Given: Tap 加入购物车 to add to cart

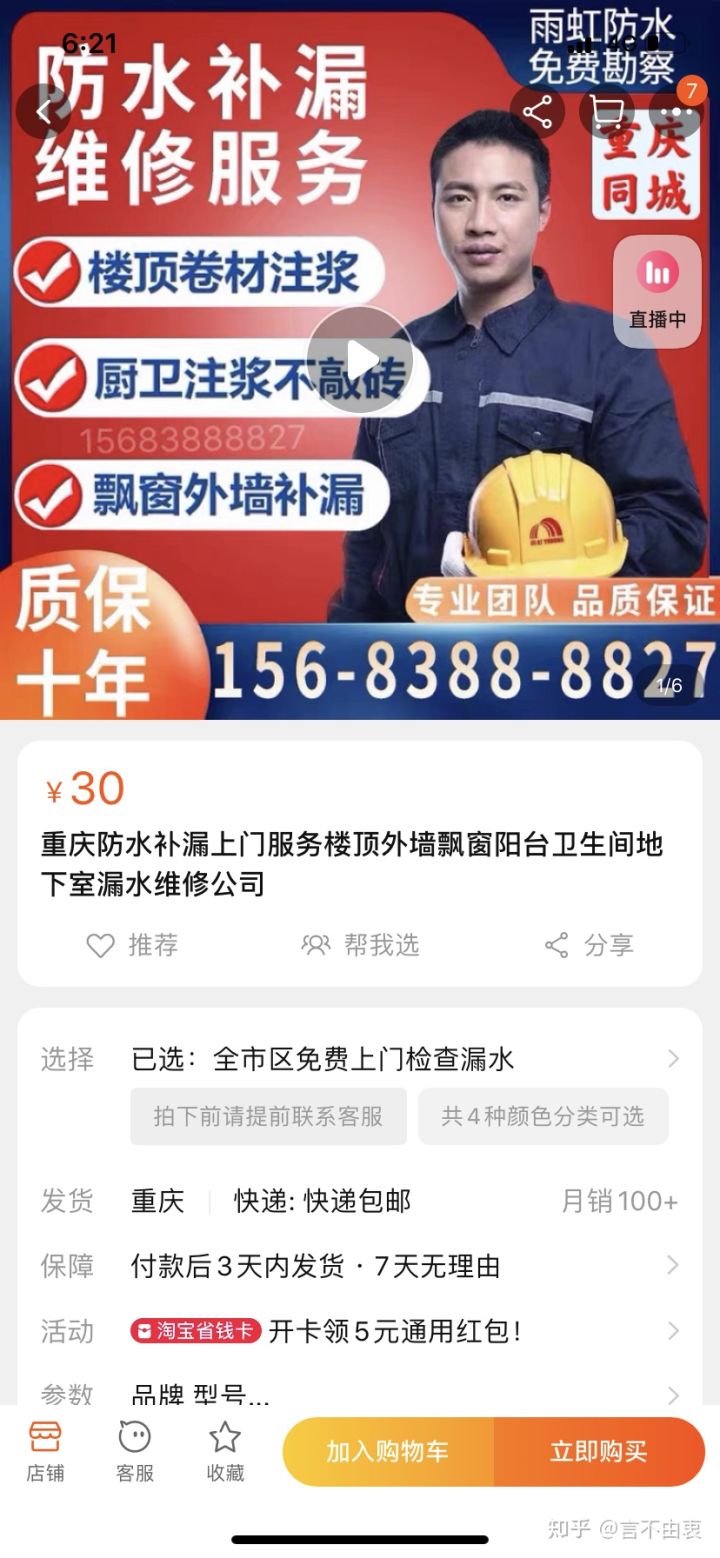Looking at the screenshot, I should (x=388, y=1452).
